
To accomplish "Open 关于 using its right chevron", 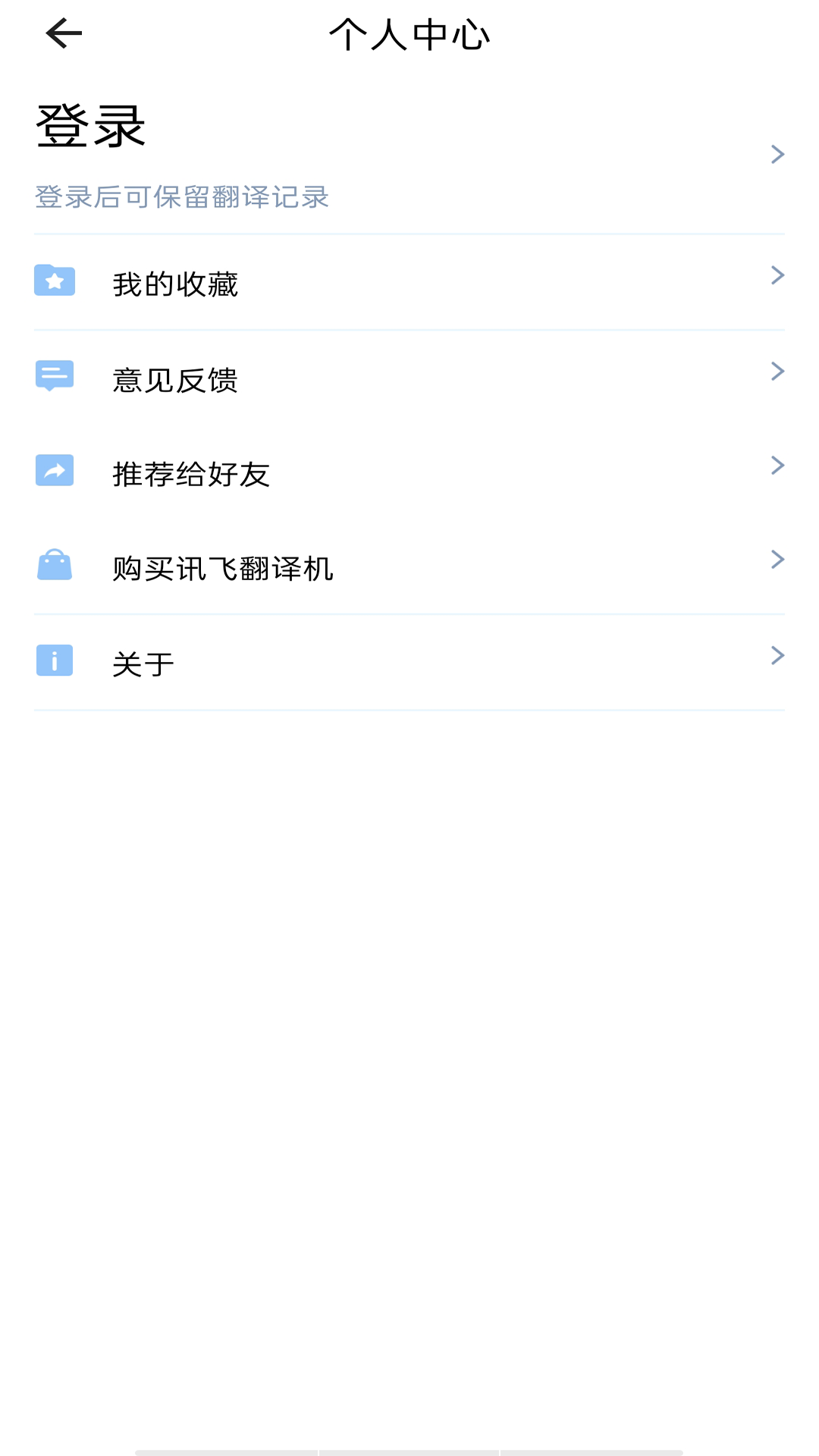I will pos(775,655).
